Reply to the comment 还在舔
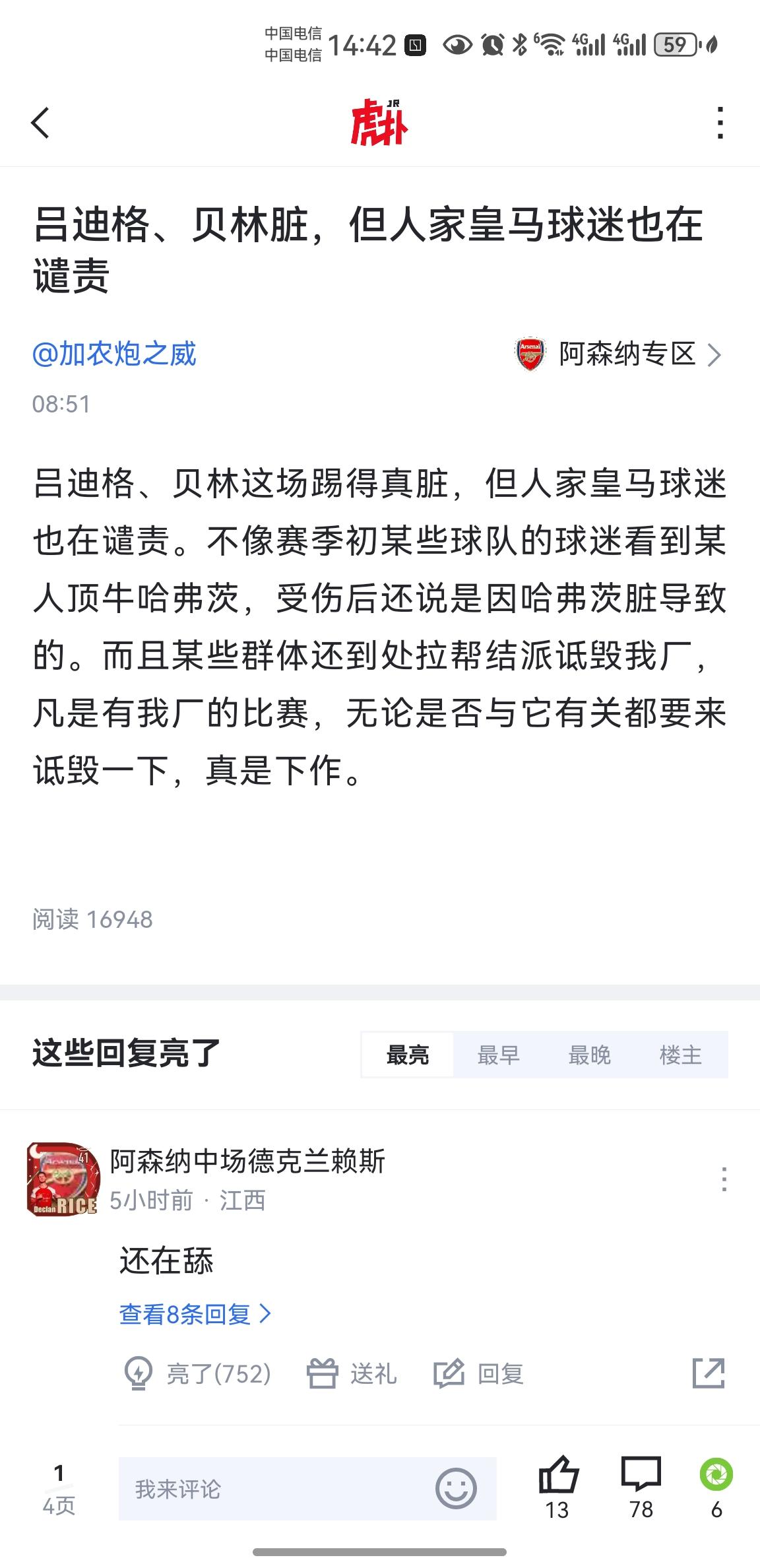Viewport: 760px width, 1568px height. coord(479,1374)
